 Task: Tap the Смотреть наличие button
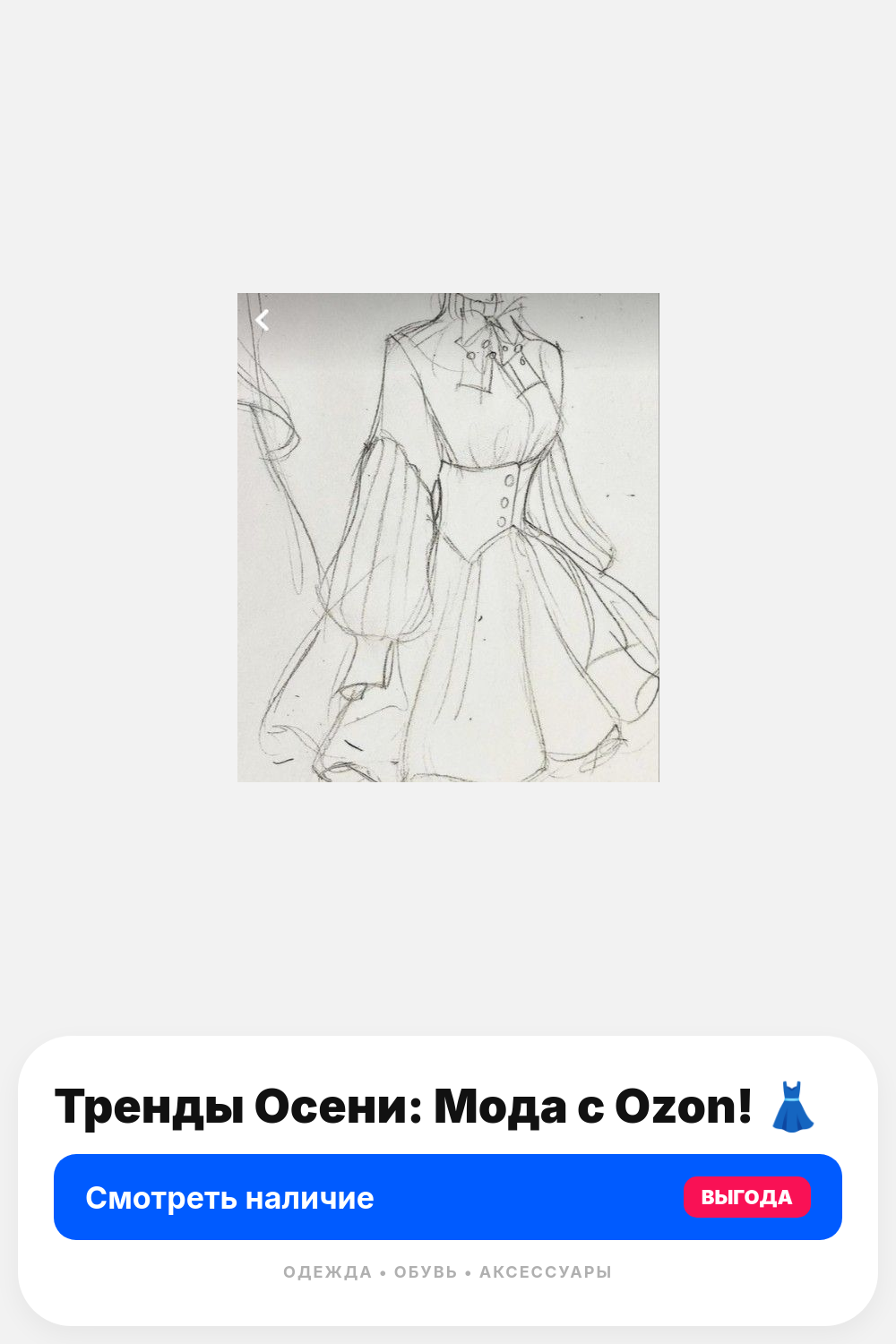pos(448,1197)
